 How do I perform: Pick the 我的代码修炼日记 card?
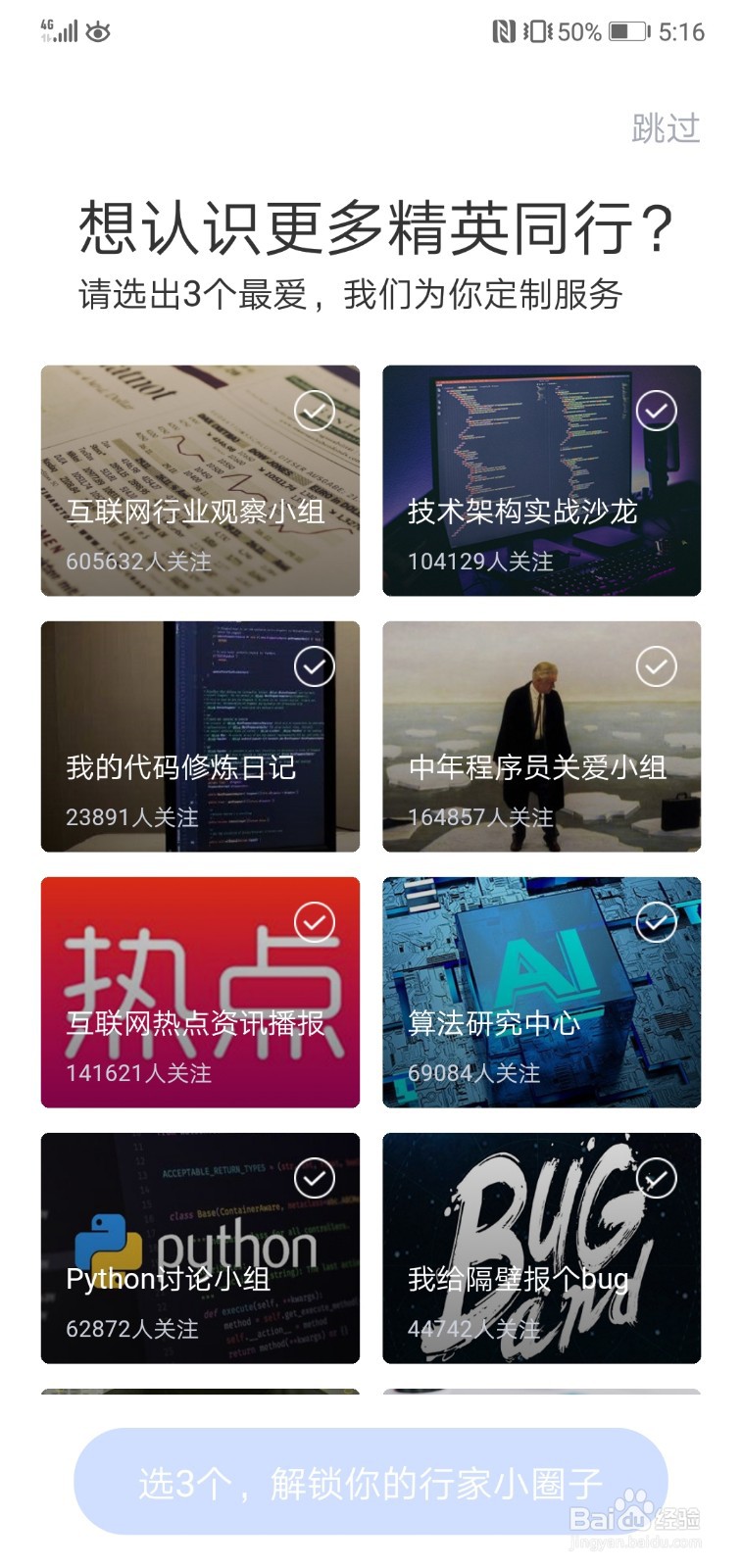pos(200,736)
